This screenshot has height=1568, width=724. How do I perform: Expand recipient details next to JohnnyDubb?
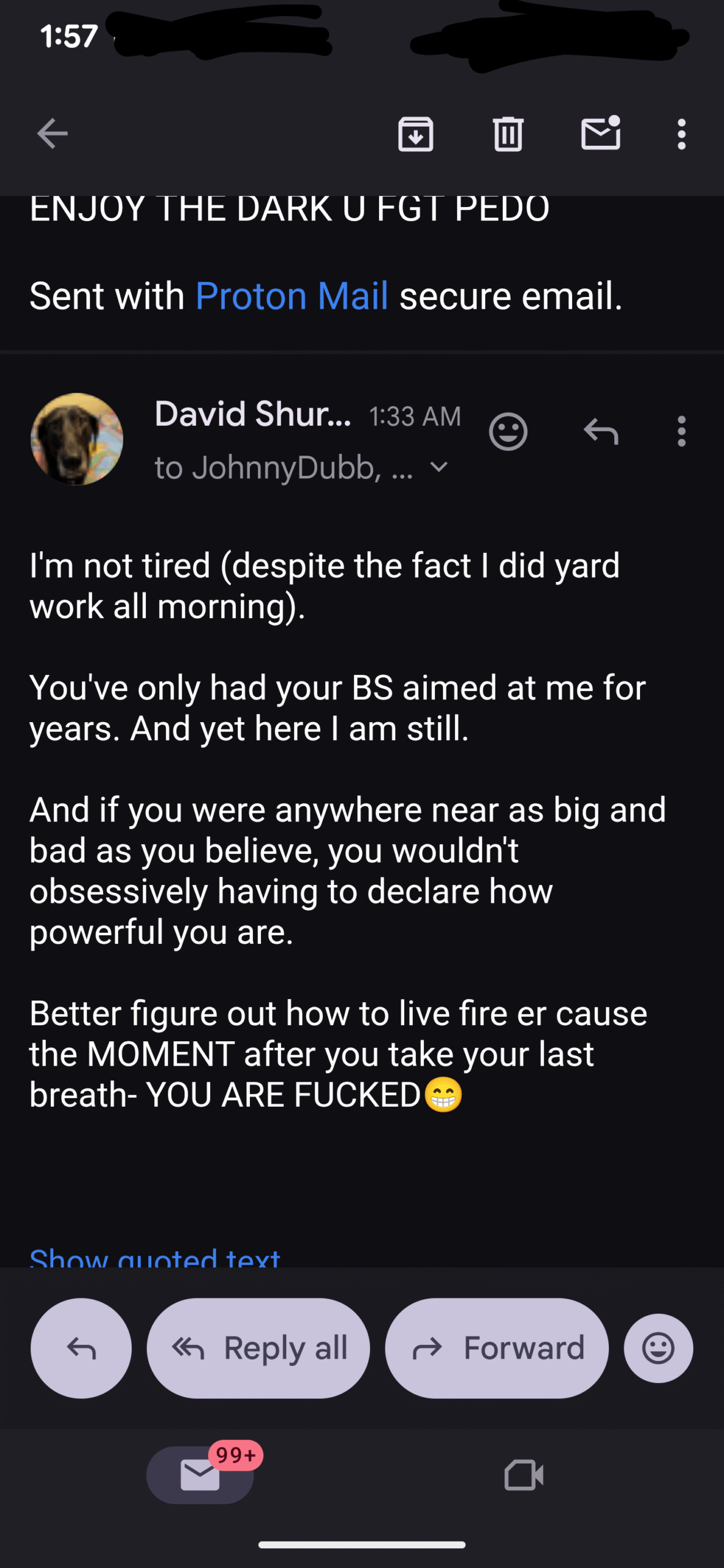(439, 467)
